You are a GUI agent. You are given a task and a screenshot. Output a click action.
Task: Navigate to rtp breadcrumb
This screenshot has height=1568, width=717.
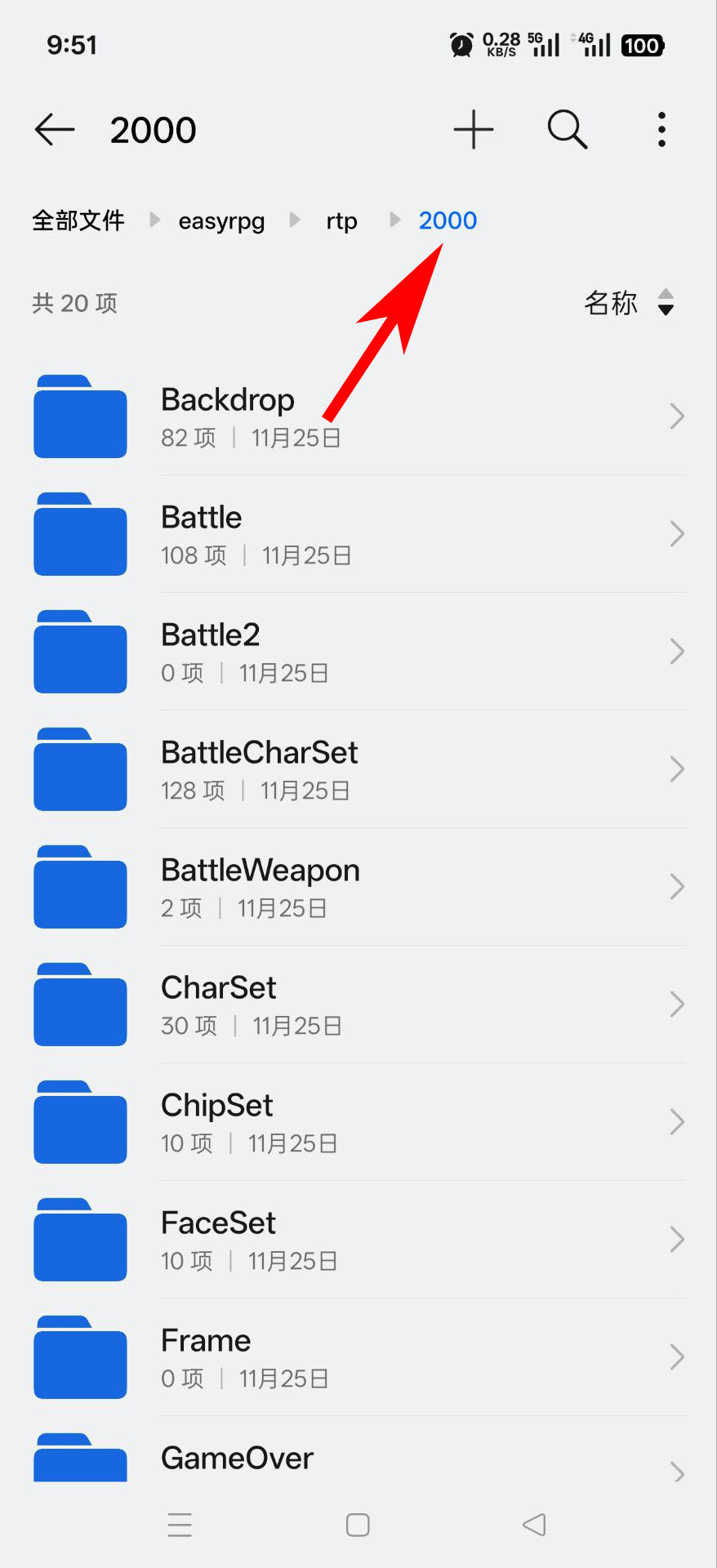[341, 221]
